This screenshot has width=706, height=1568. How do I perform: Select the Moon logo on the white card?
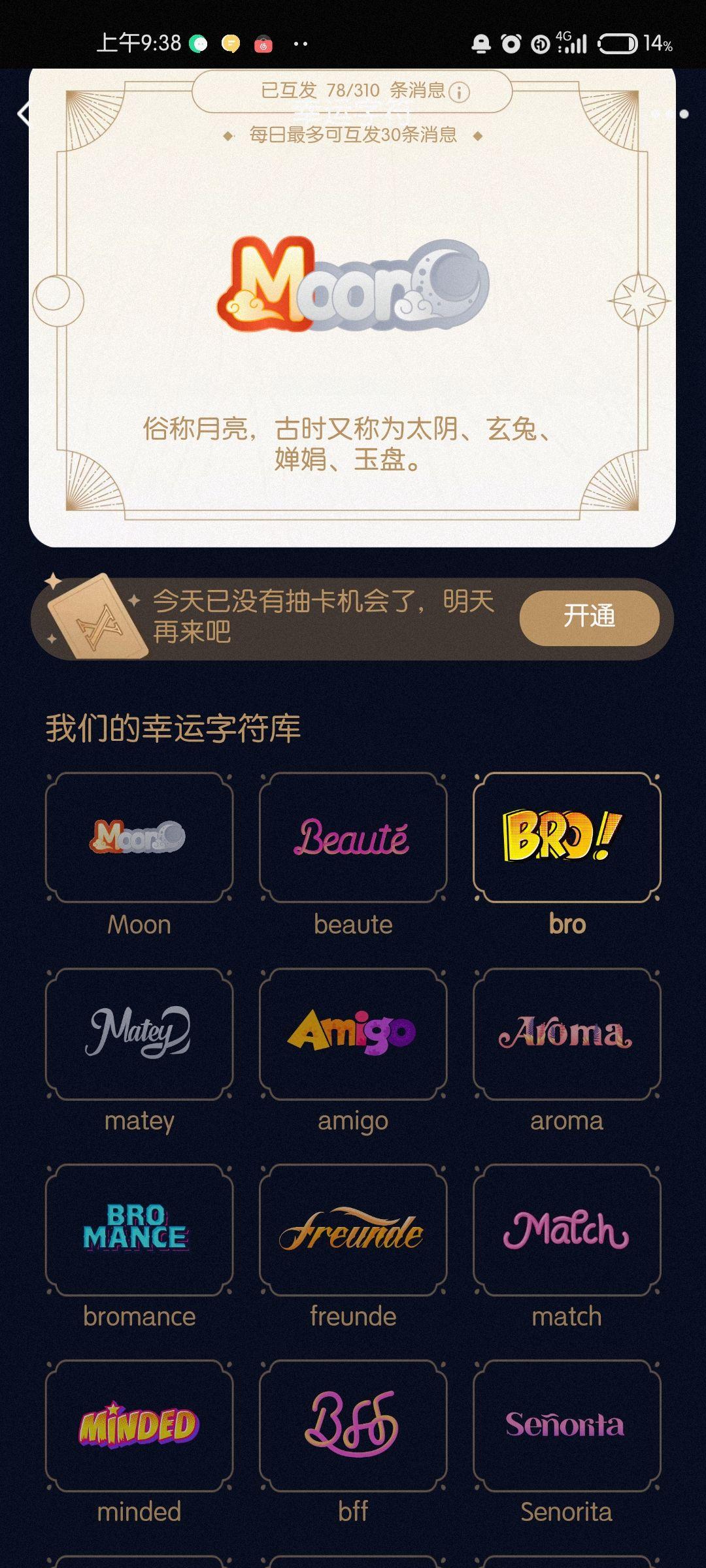[x=353, y=284]
